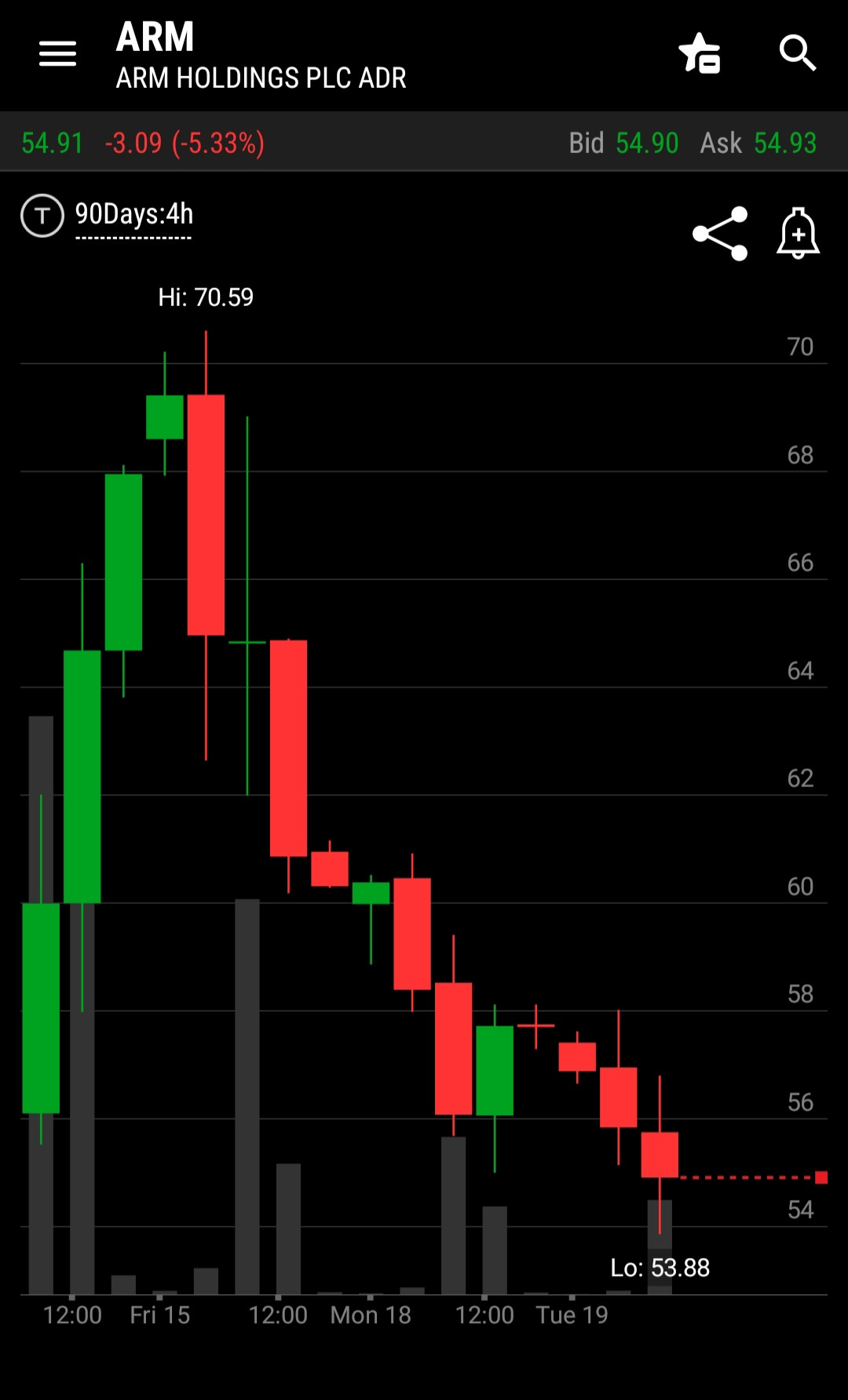Open the hamburger navigation menu
The image size is (848, 1400).
[x=57, y=54]
